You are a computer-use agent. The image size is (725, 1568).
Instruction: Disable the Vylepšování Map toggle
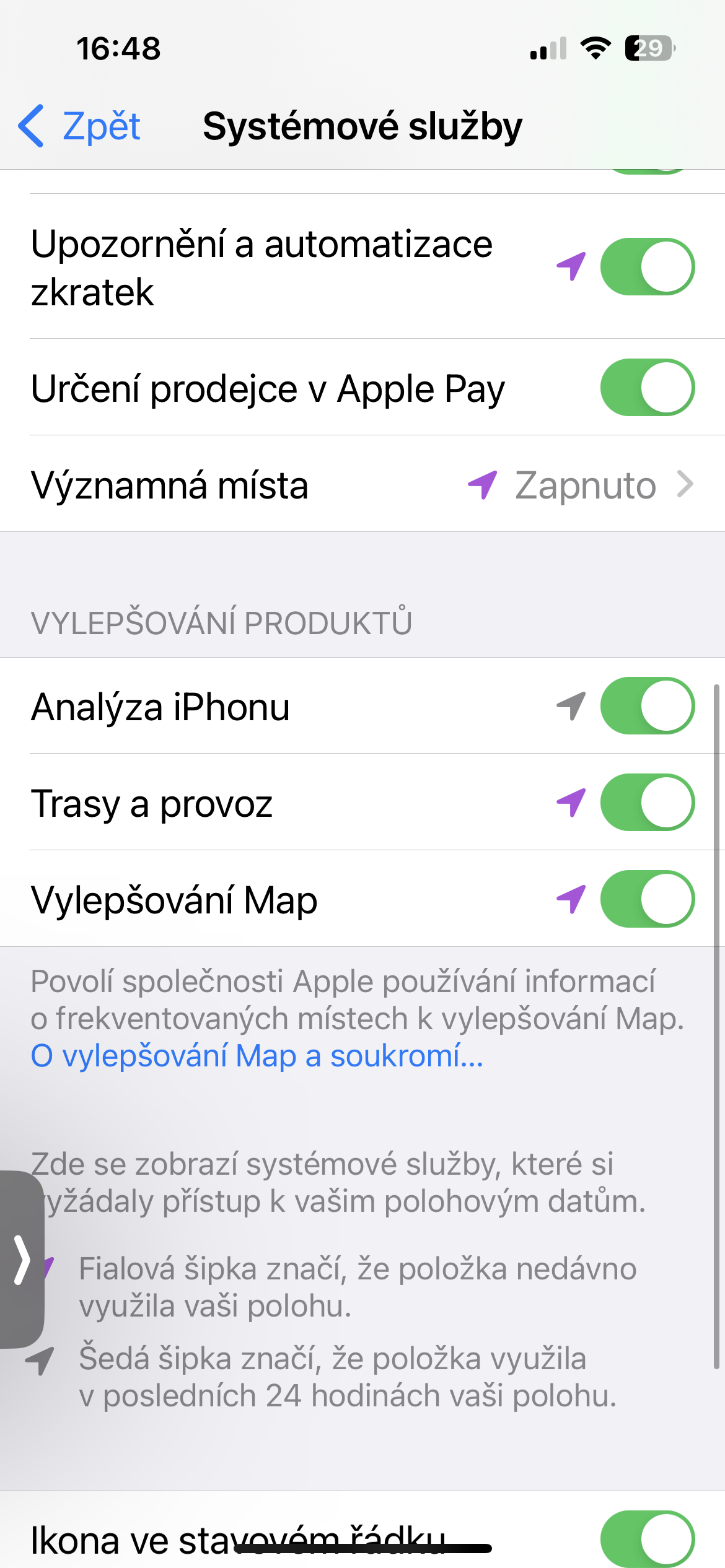(647, 899)
